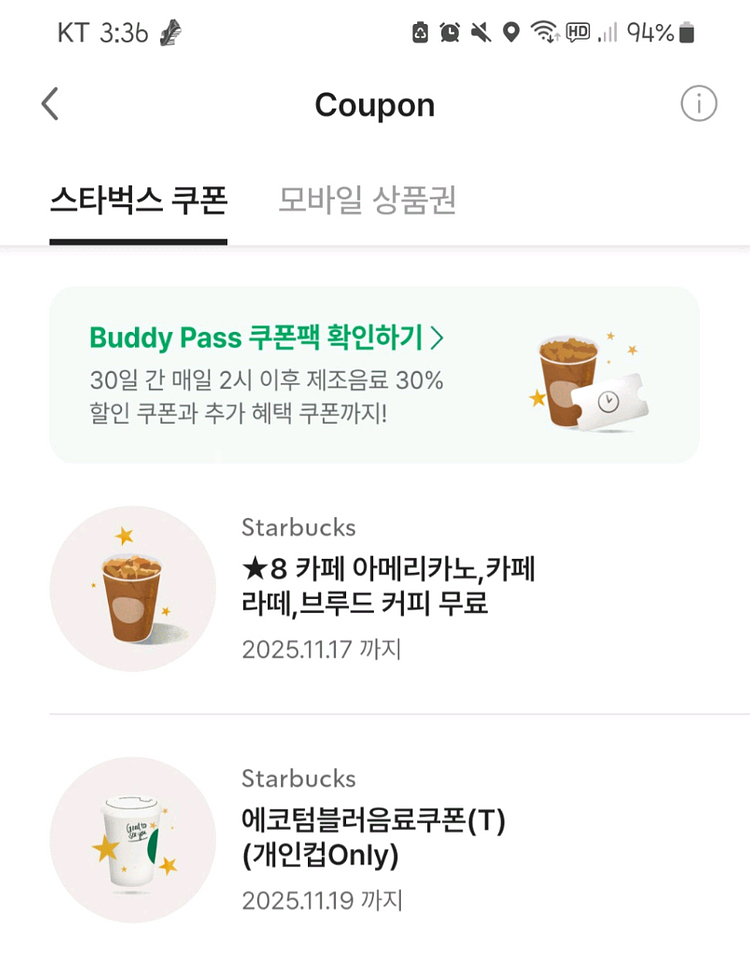Tap the HD indicator in the status bar

(x=576, y=32)
